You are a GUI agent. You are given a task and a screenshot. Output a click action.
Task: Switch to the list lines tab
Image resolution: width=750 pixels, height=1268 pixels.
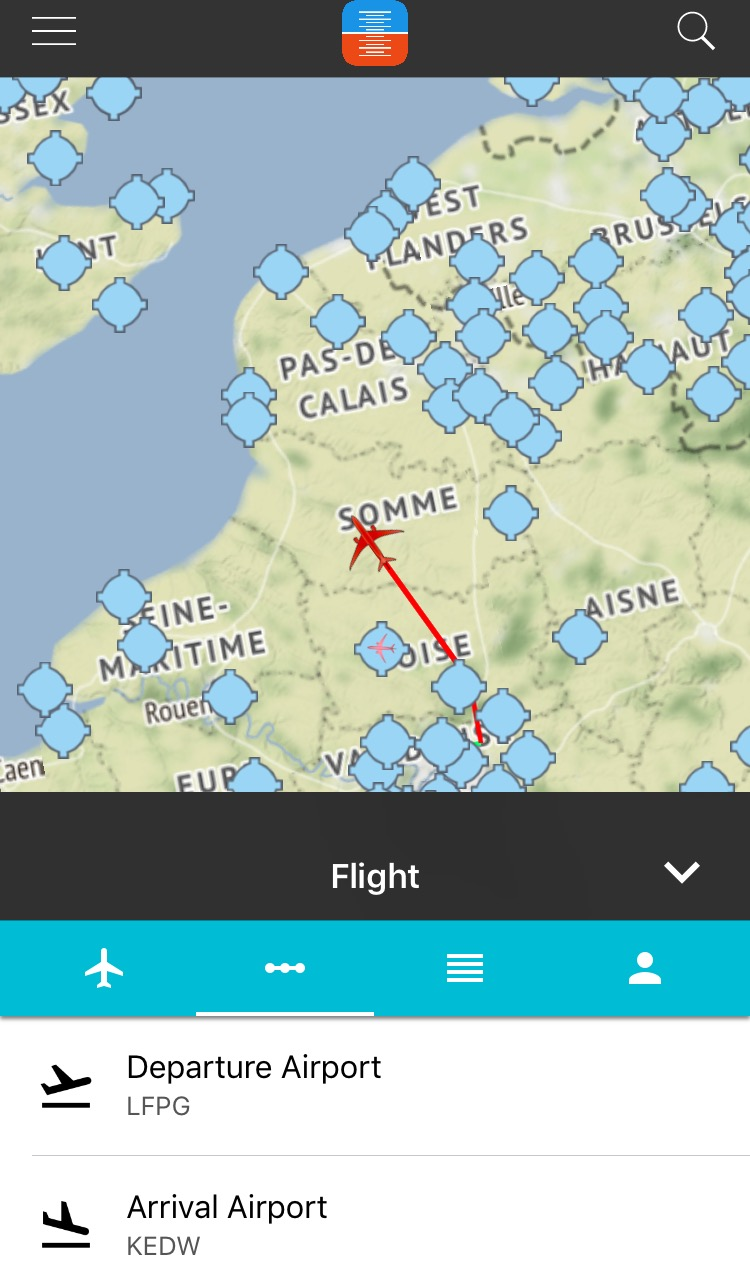pos(465,968)
